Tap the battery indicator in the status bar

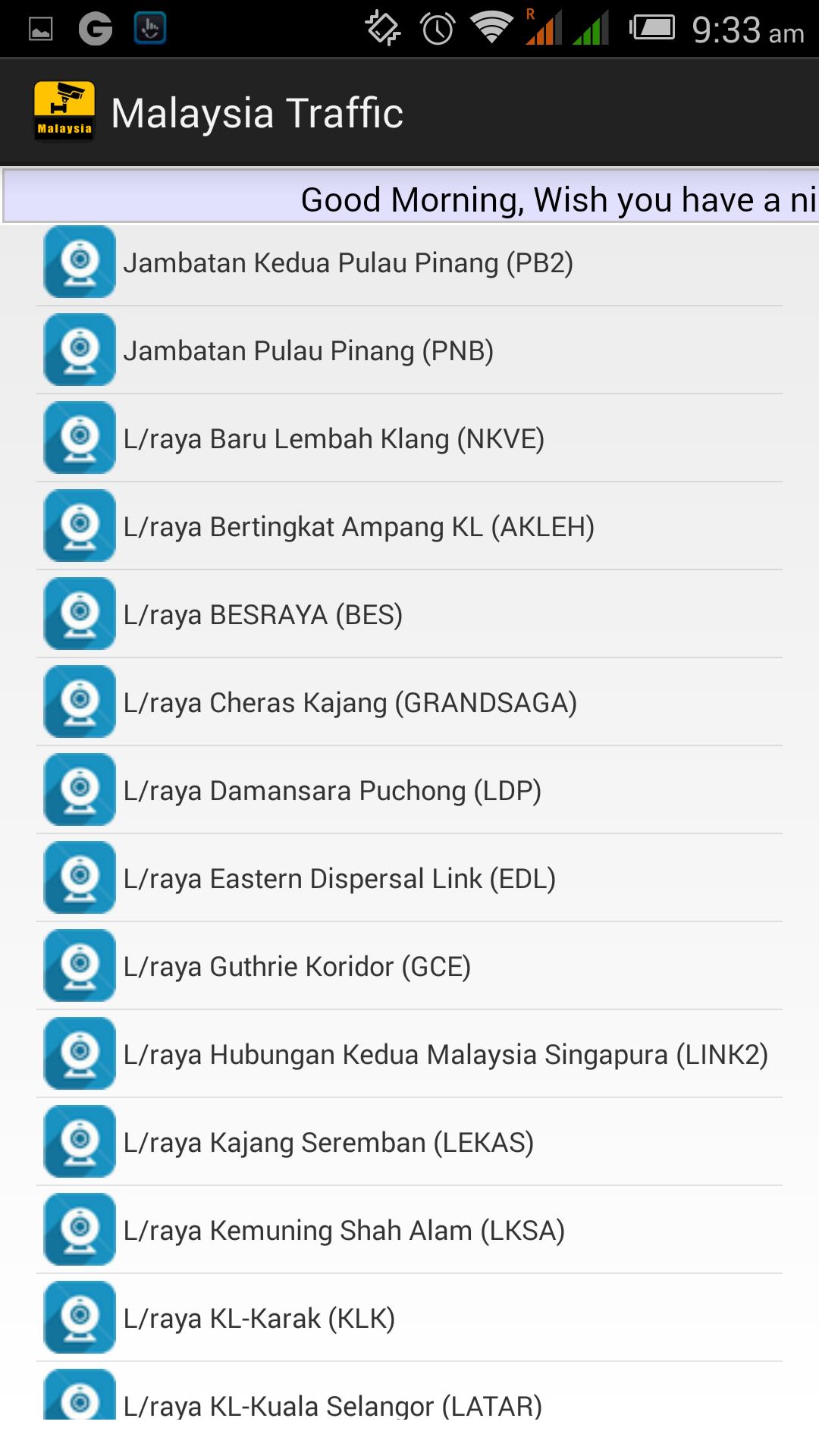tap(654, 27)
